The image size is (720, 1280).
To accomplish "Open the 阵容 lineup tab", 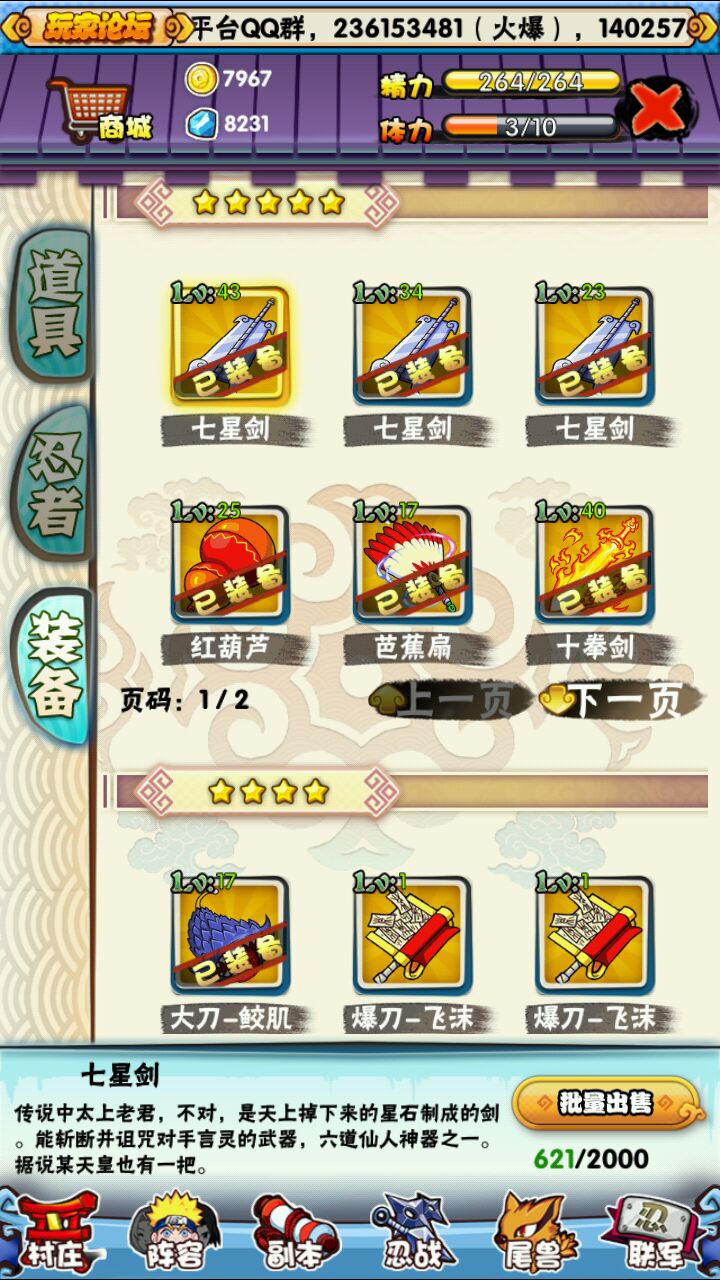I will pyautogui.click(x=176, y=1232).
